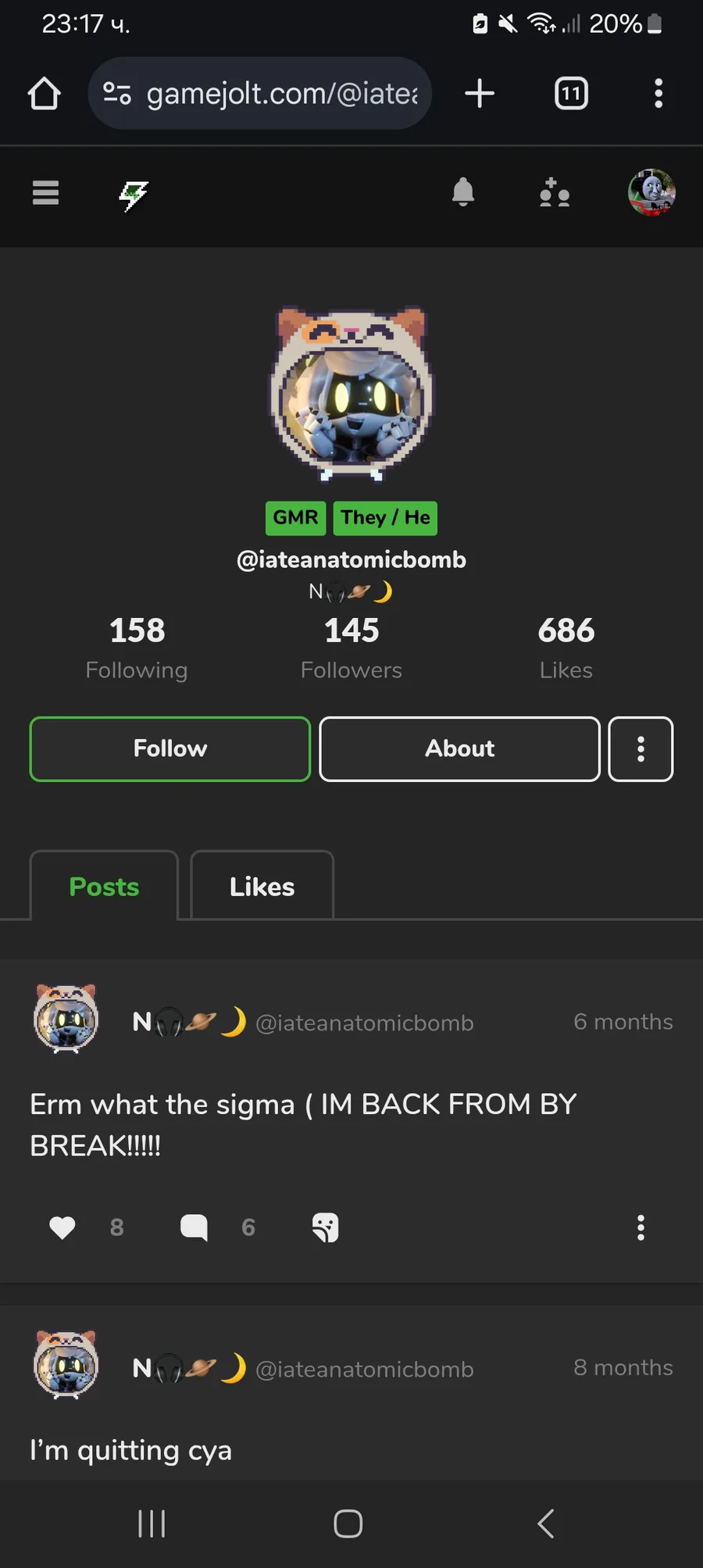Go back using system navigation
Viewport: 703px width, 1568px height.
pos(546,1523)
